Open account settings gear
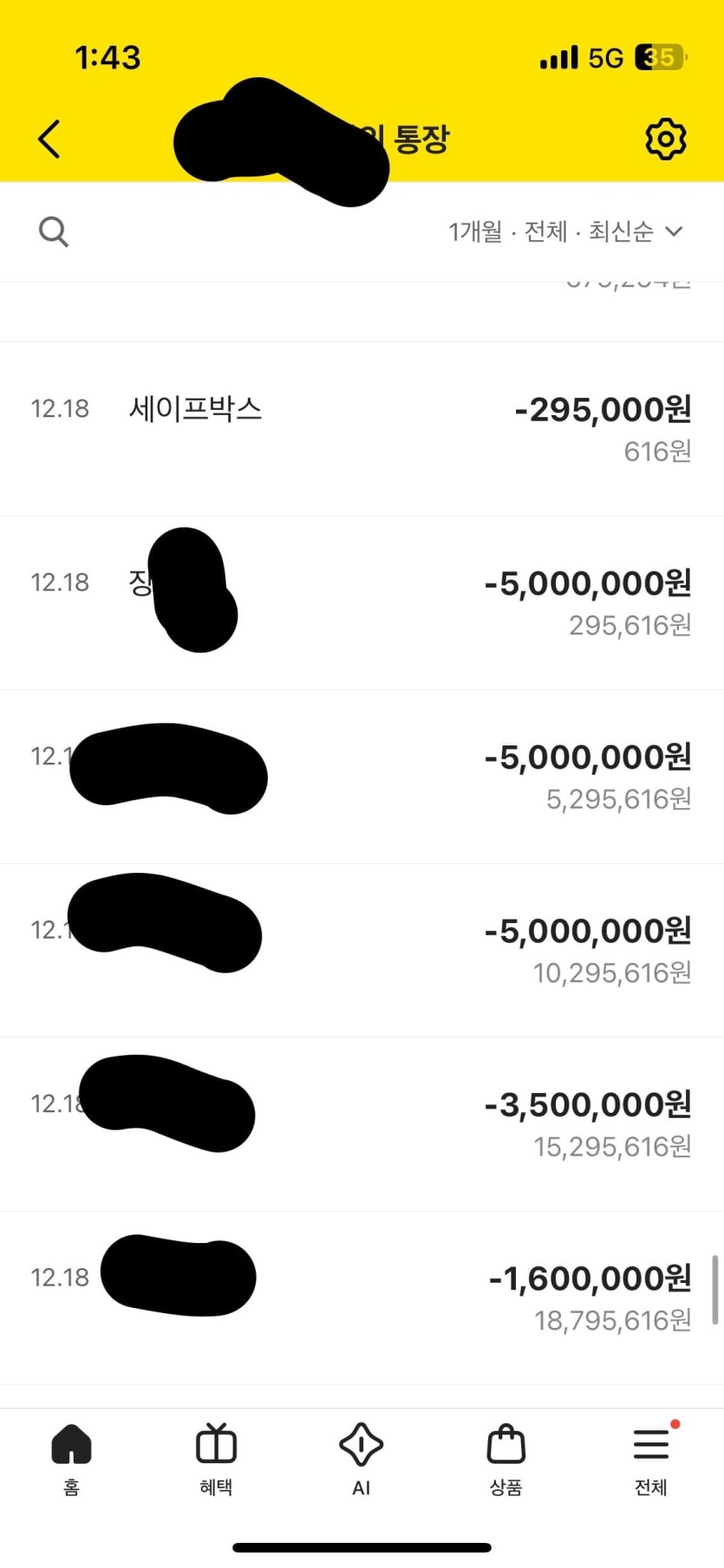This screenshot has height=1568, width=724. tap(665, 139)
